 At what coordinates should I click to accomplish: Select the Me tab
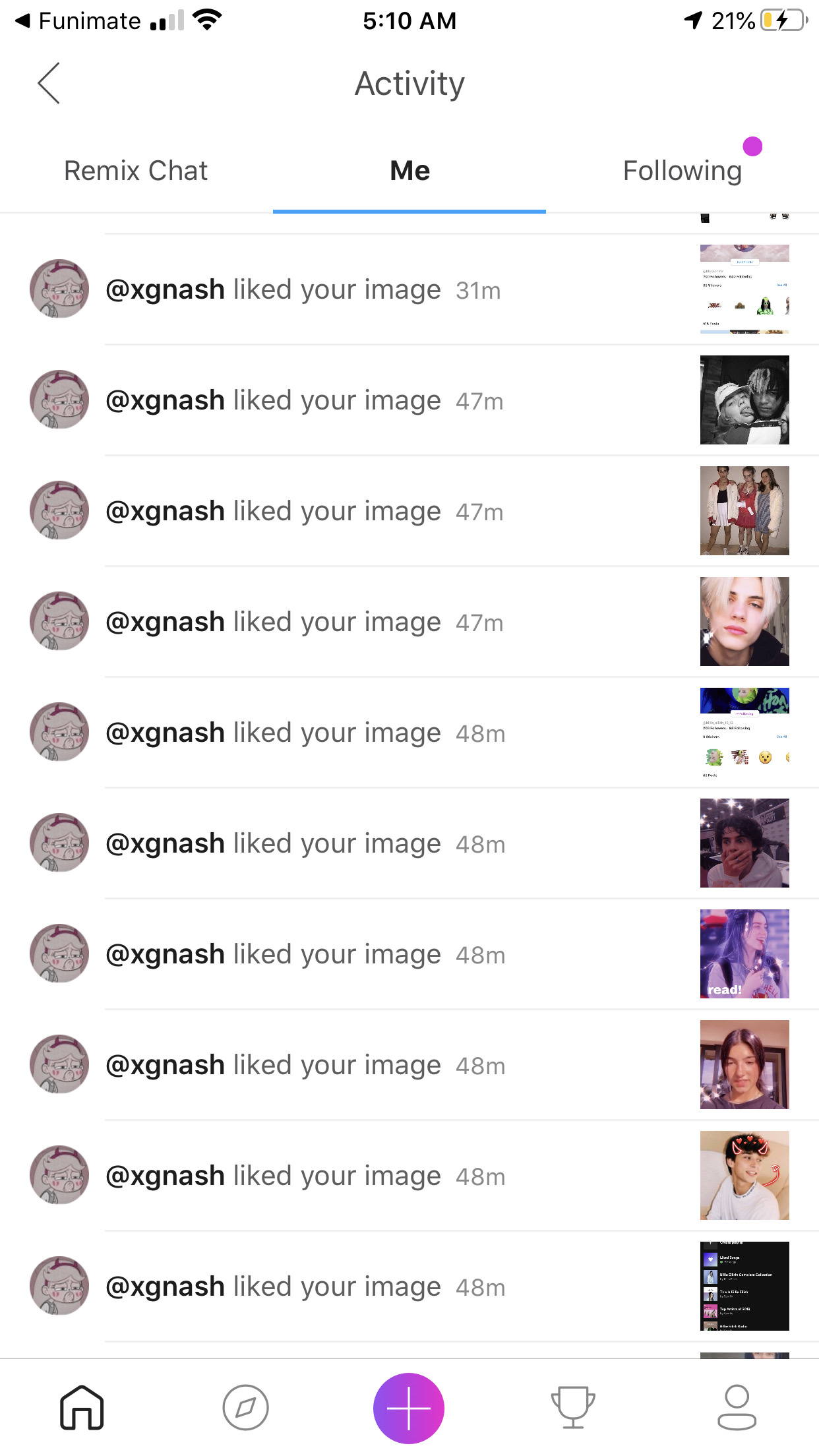pyautogui.click(x=409, y=171)
